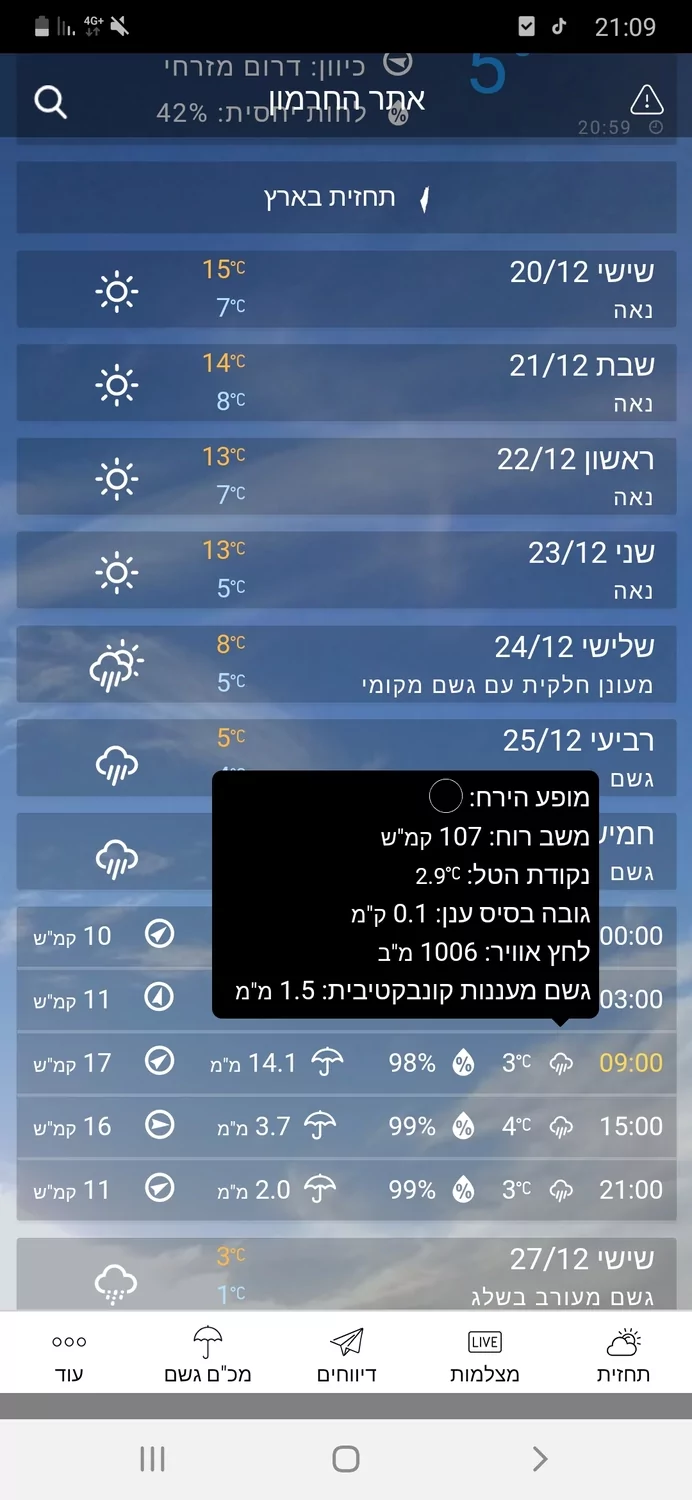Show details for the 21:00 hourly row

click(346, 1190)
